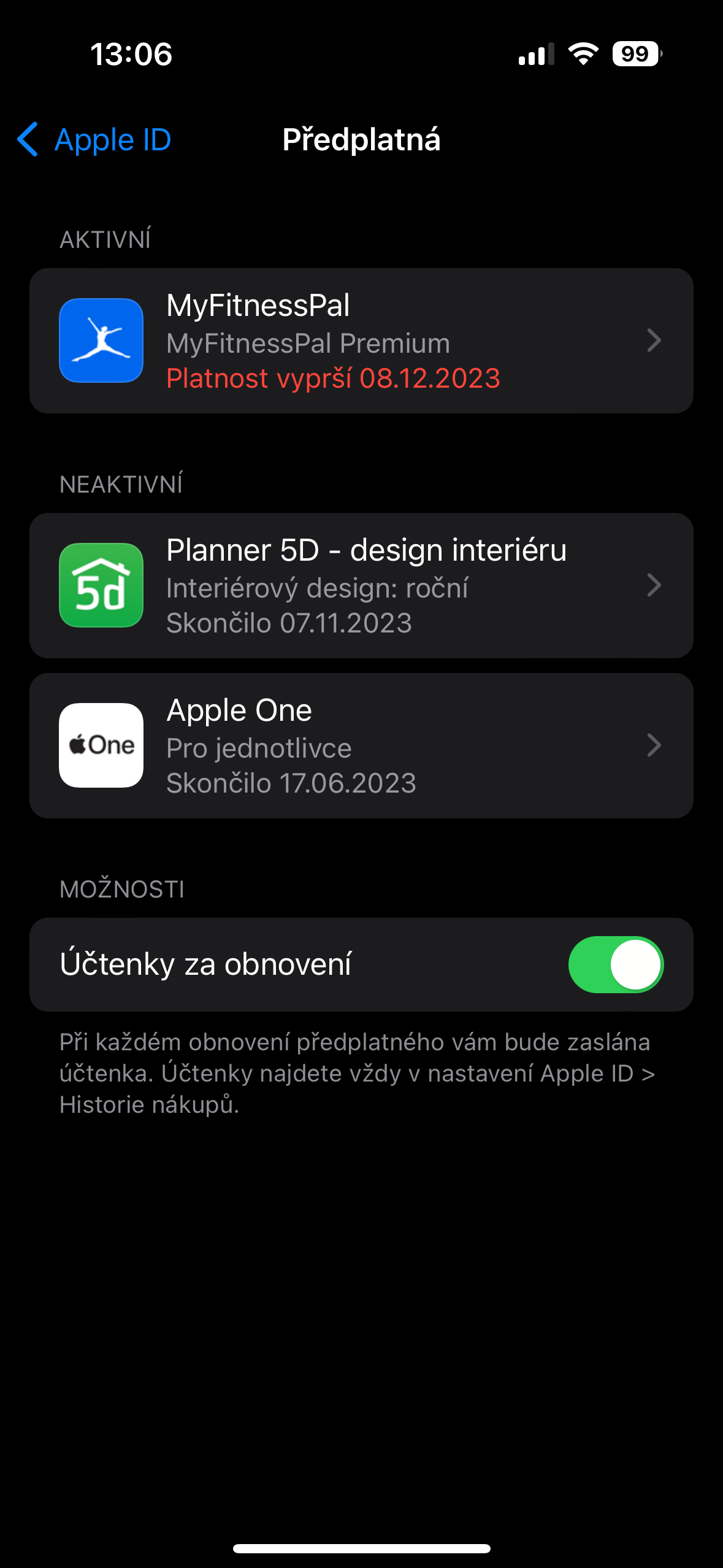
Task: Tap the Planner 5D green icon
Action: click(101, 585)
